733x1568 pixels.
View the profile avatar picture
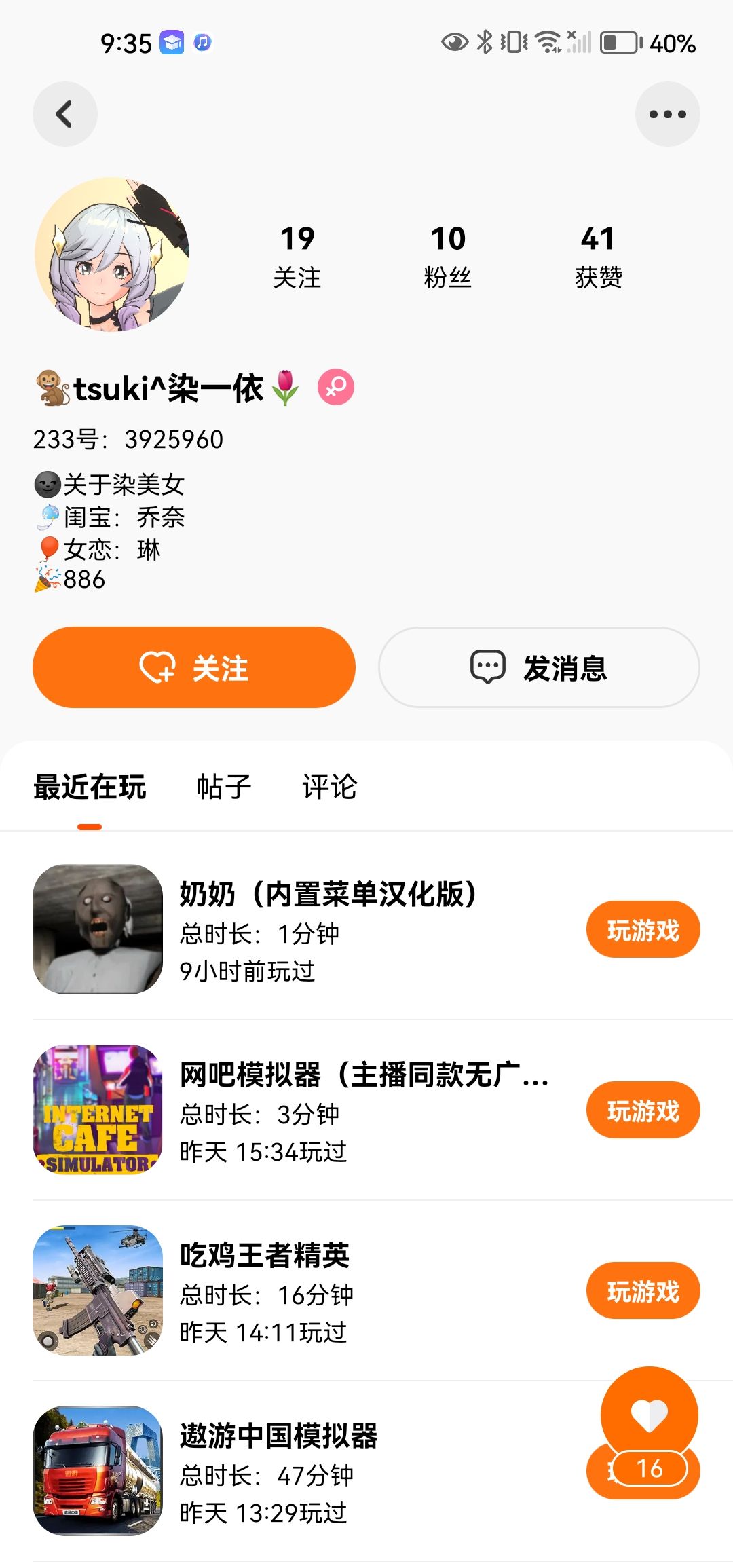[112, 255]
